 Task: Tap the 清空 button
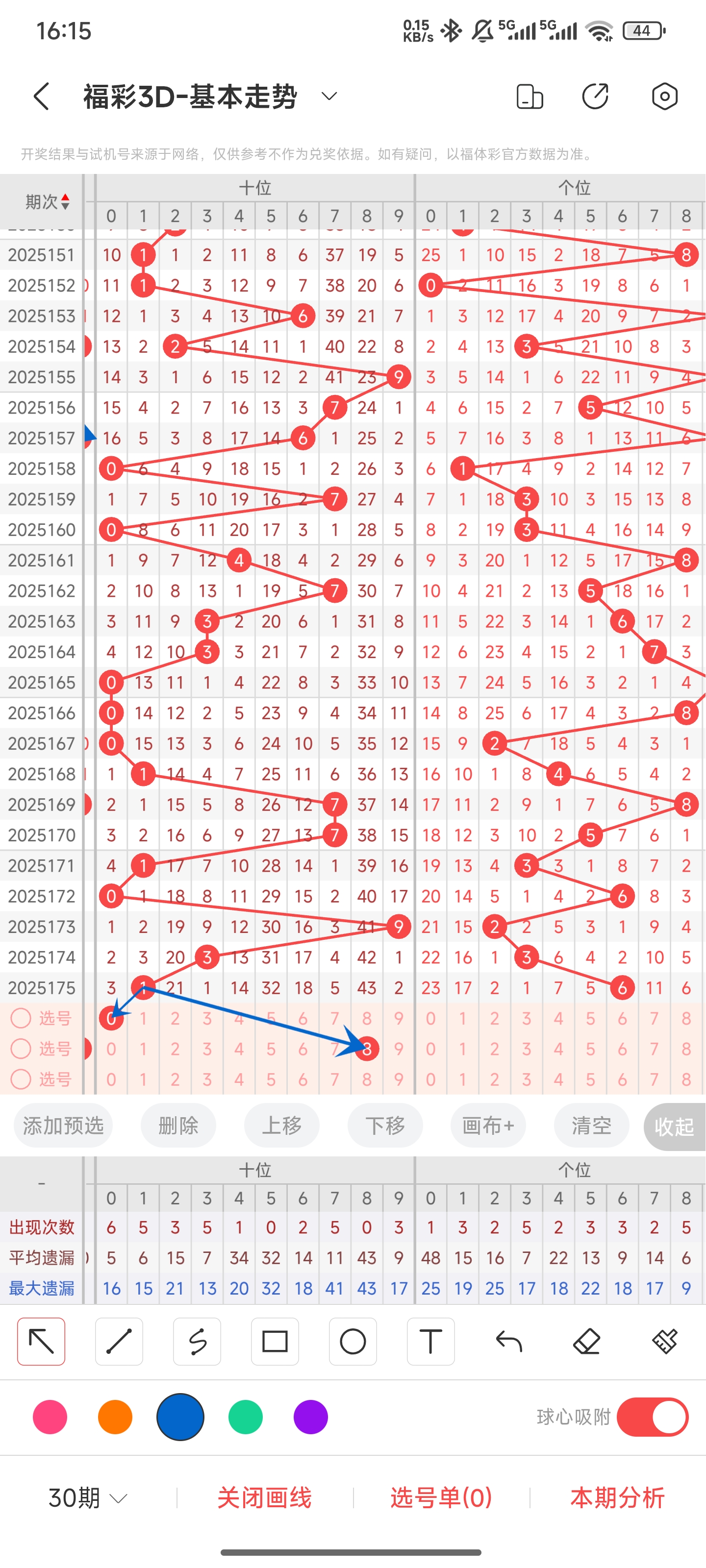pos(591,1126)
